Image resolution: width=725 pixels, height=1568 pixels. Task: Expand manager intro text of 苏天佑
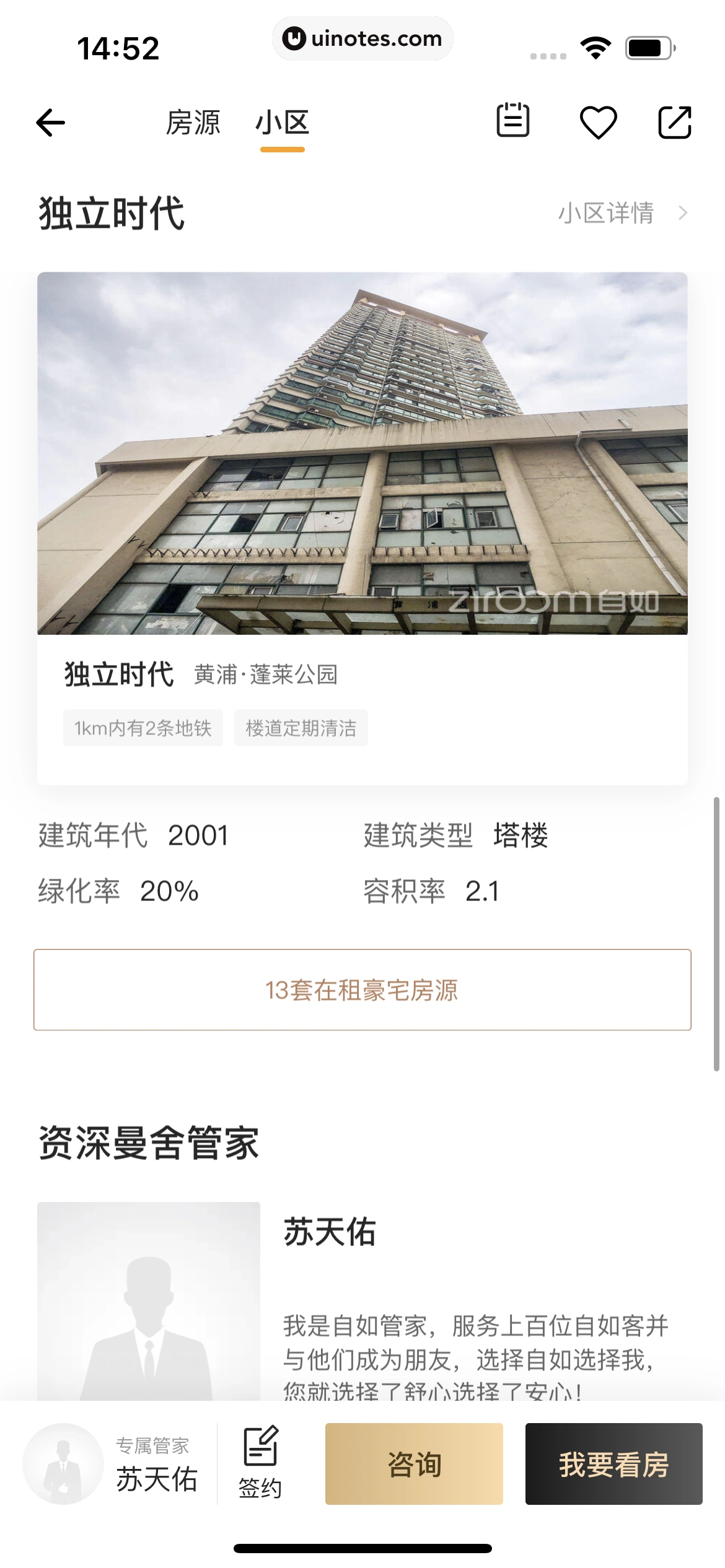pyautogui.click(x=474, y=1356)
